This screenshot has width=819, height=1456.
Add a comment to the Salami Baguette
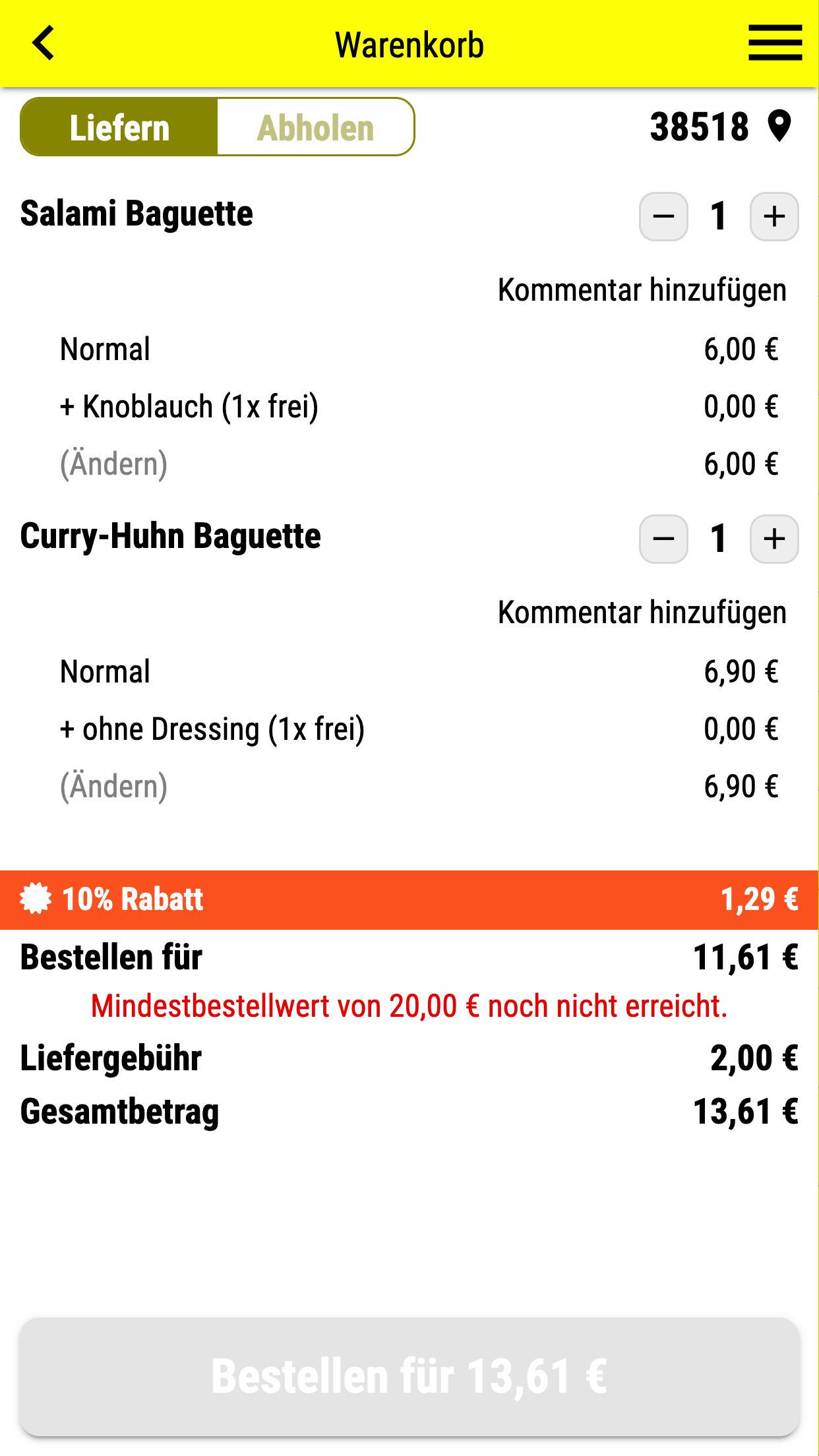pos(642,290)
